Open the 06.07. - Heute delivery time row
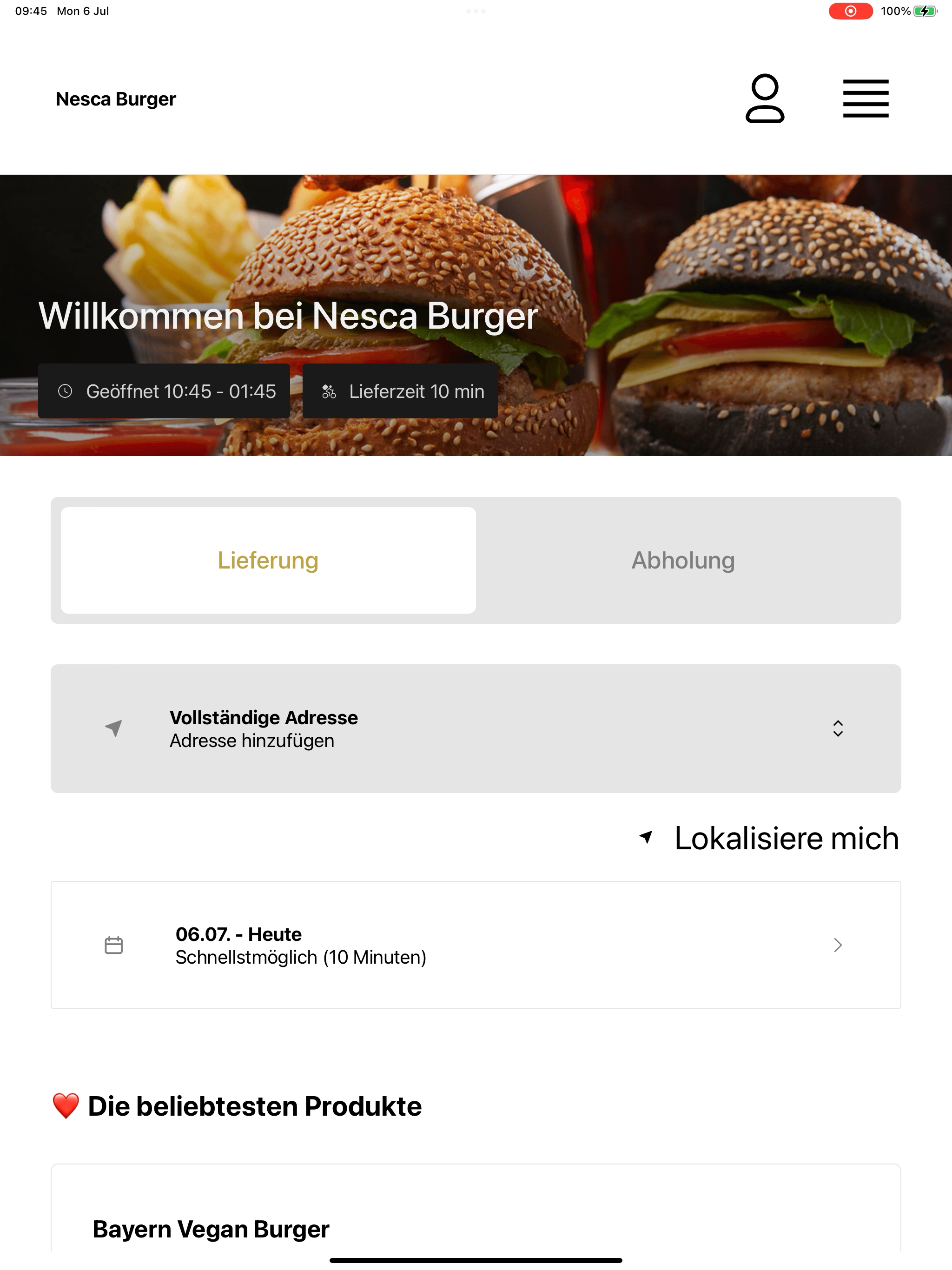Screen dimensions: 952x1270 pyautogui.click(x=476, y=945)
